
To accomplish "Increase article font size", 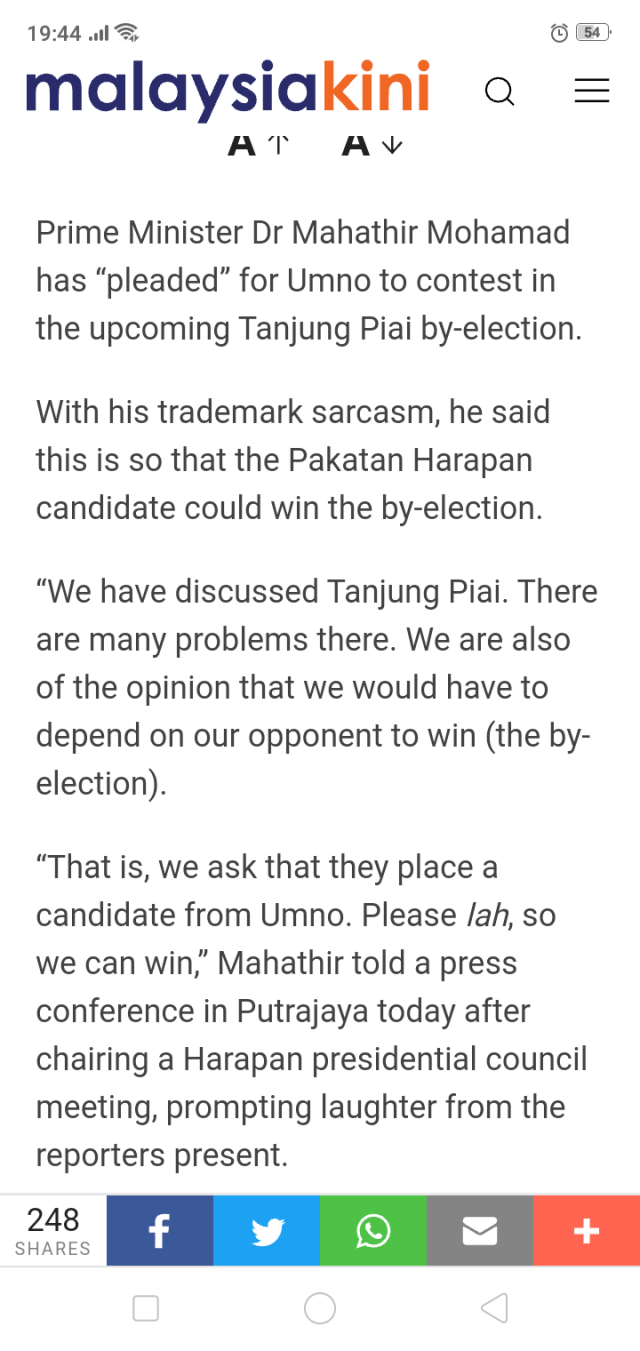I will 258,145.
